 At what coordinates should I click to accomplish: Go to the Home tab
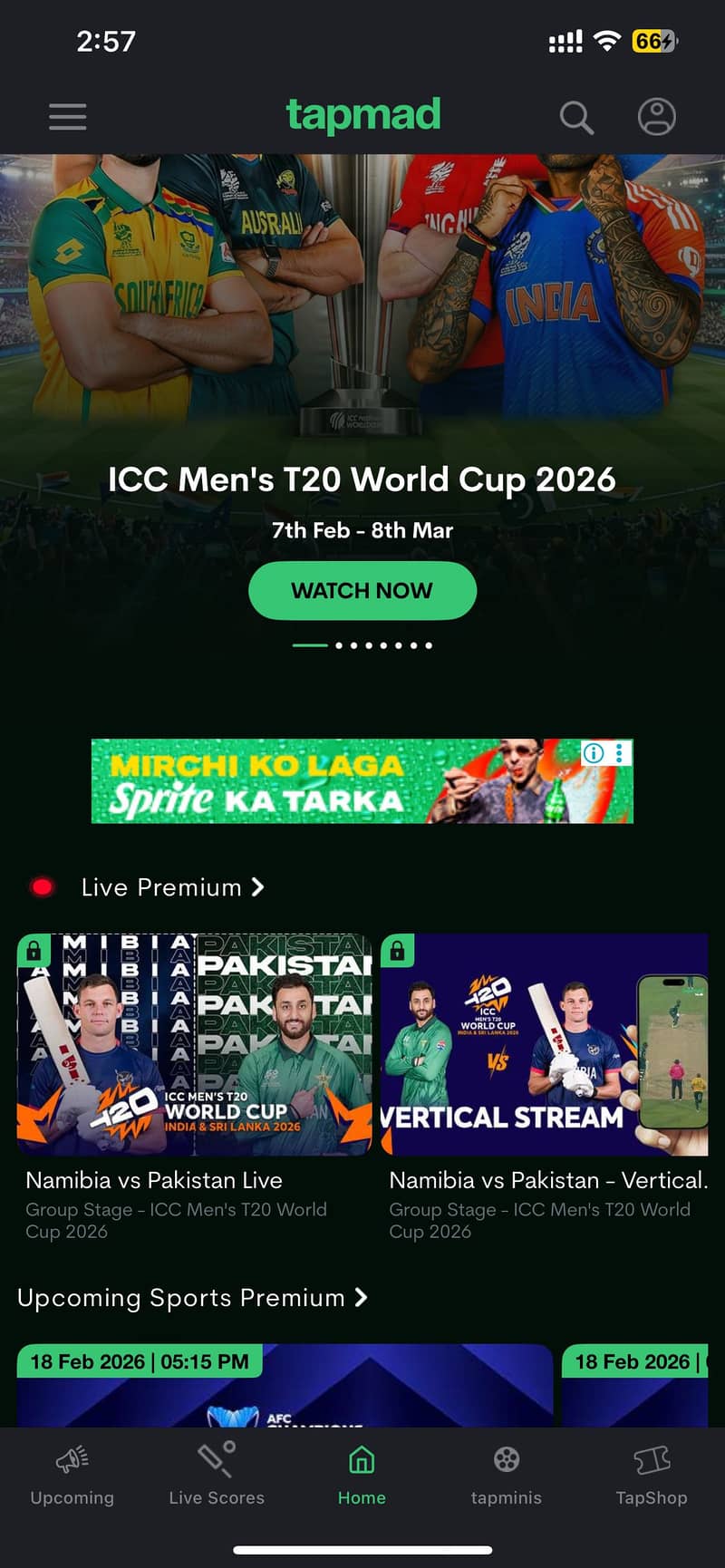(362, 1475)
